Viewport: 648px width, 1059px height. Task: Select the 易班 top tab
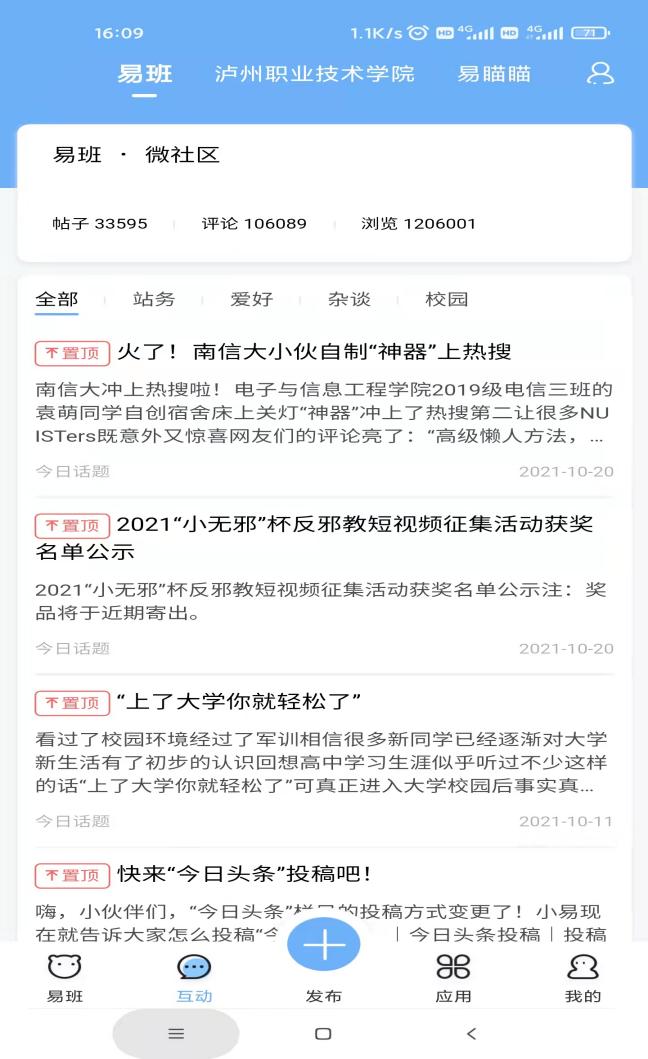click(145, 74)
